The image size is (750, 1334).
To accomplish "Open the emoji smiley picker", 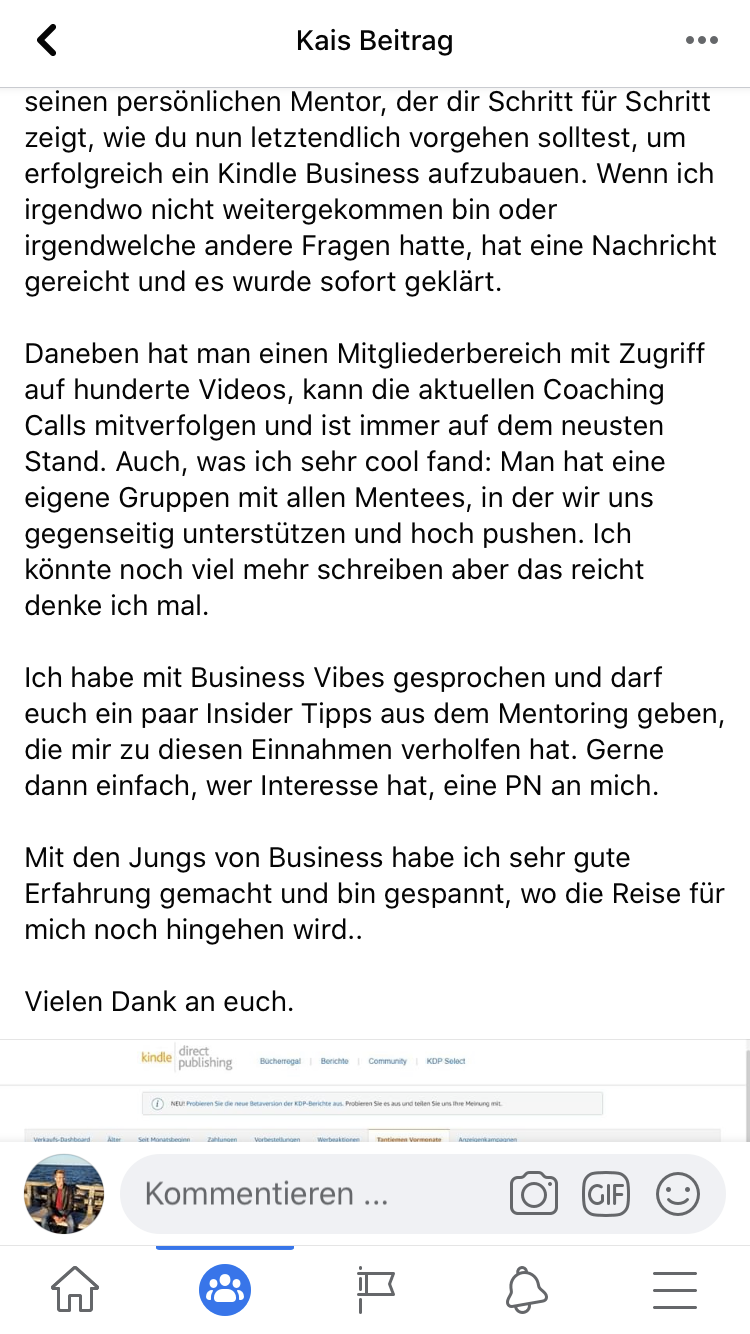I will [678, 1193].
